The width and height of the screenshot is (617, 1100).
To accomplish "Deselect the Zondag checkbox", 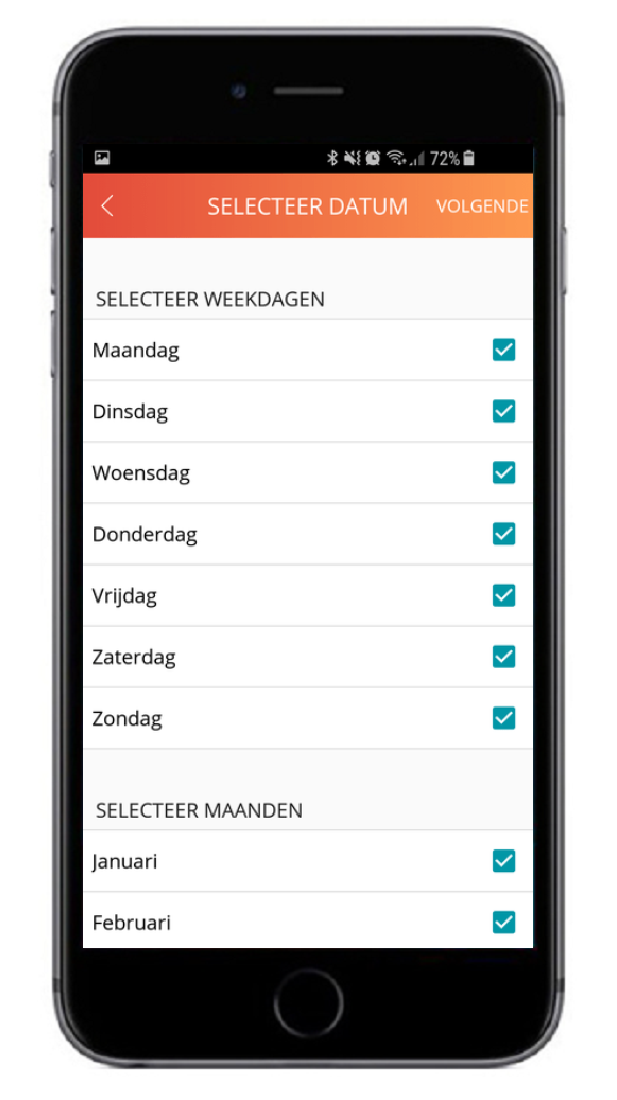I will point(503,718).
